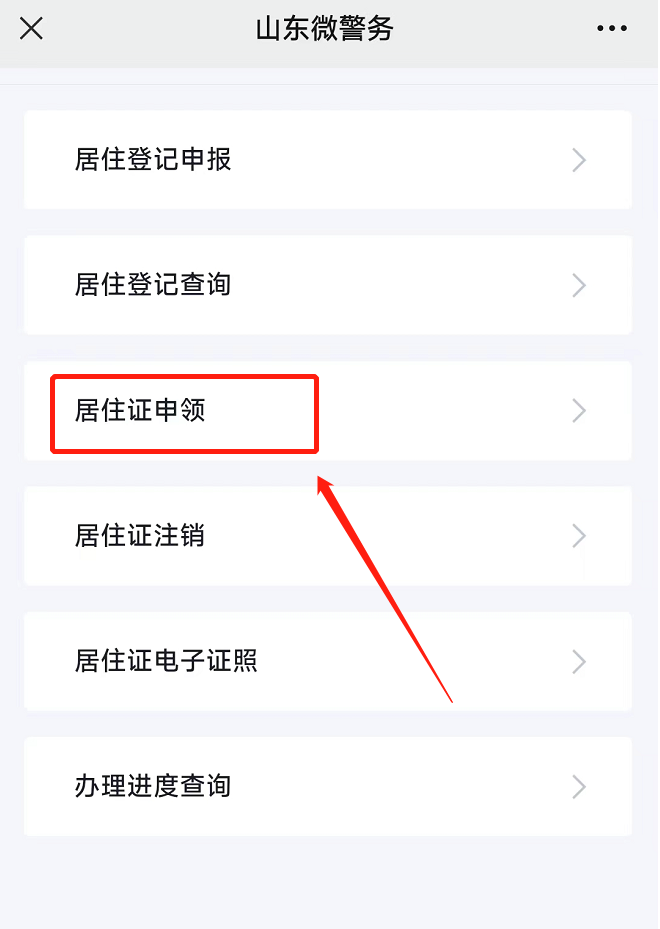Select 居住证申领
Image resolution: width=660 pixels, height=929 pixels.
coord(328,411)
